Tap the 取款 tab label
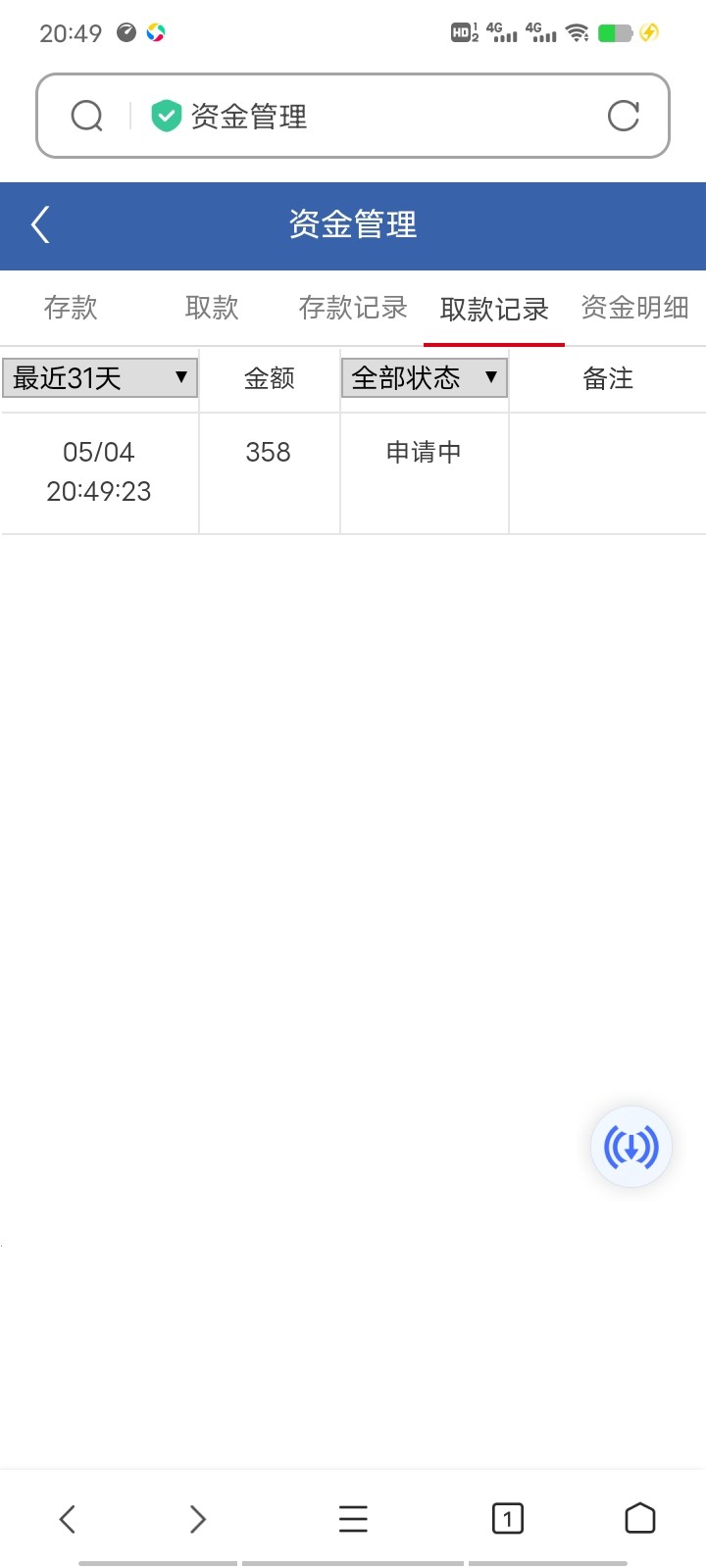Image resolution: width=706 pixels, height=1568 pixels. (211, 308)
